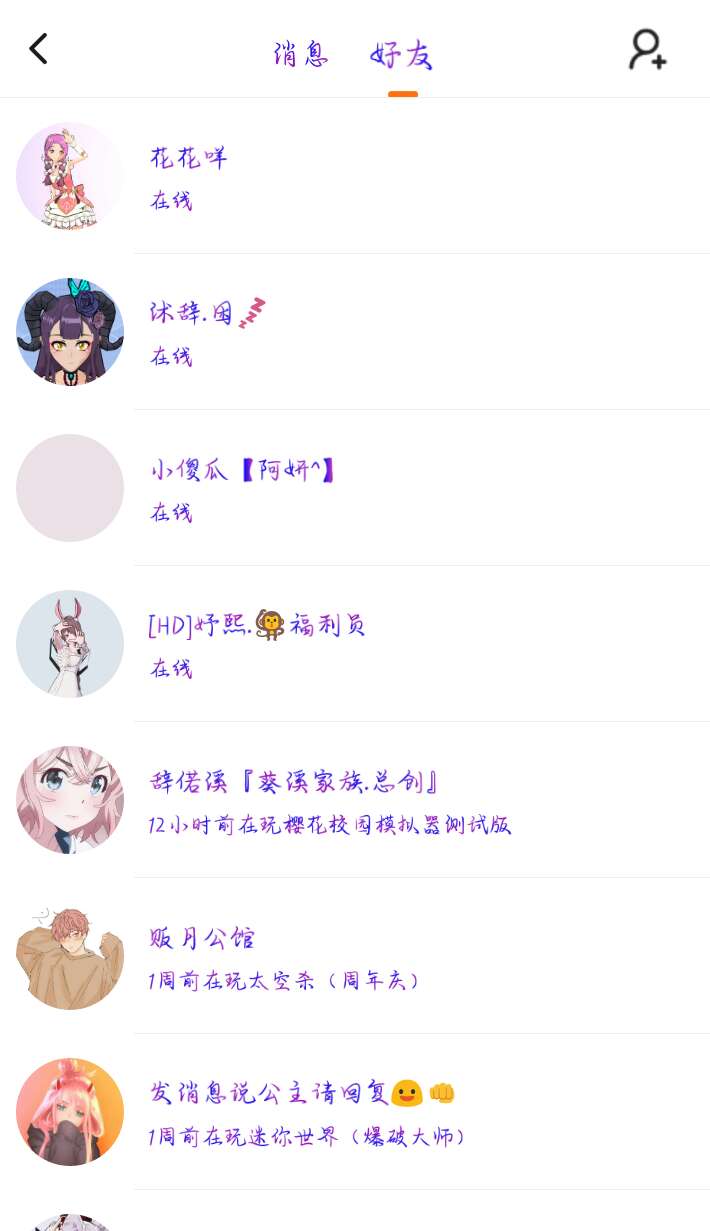Switch to the 消息 tab
This screenshot has width=710, height=1231.
click(x=300, y=53)
